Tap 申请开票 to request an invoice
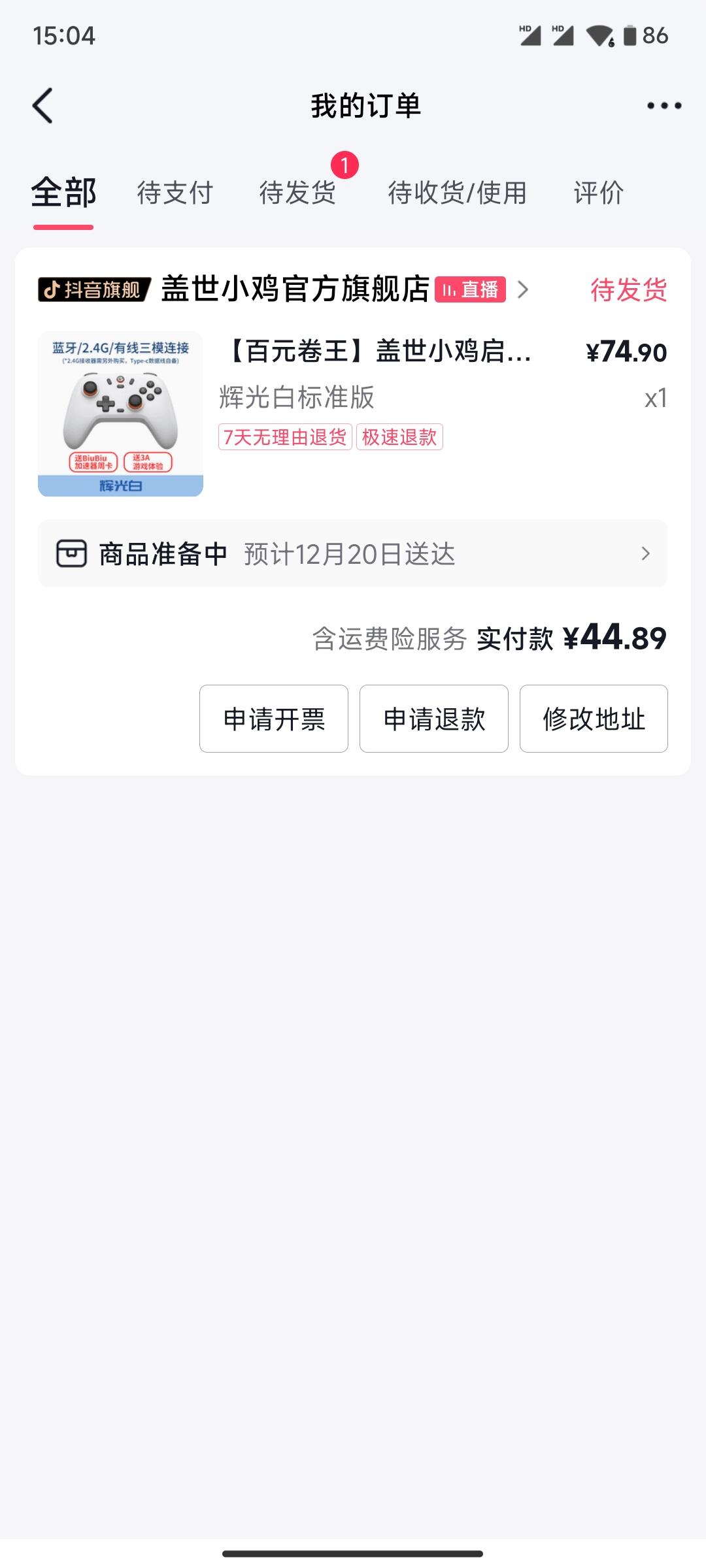Viewport: 706px width, 1568px height. tap(274, 719)
